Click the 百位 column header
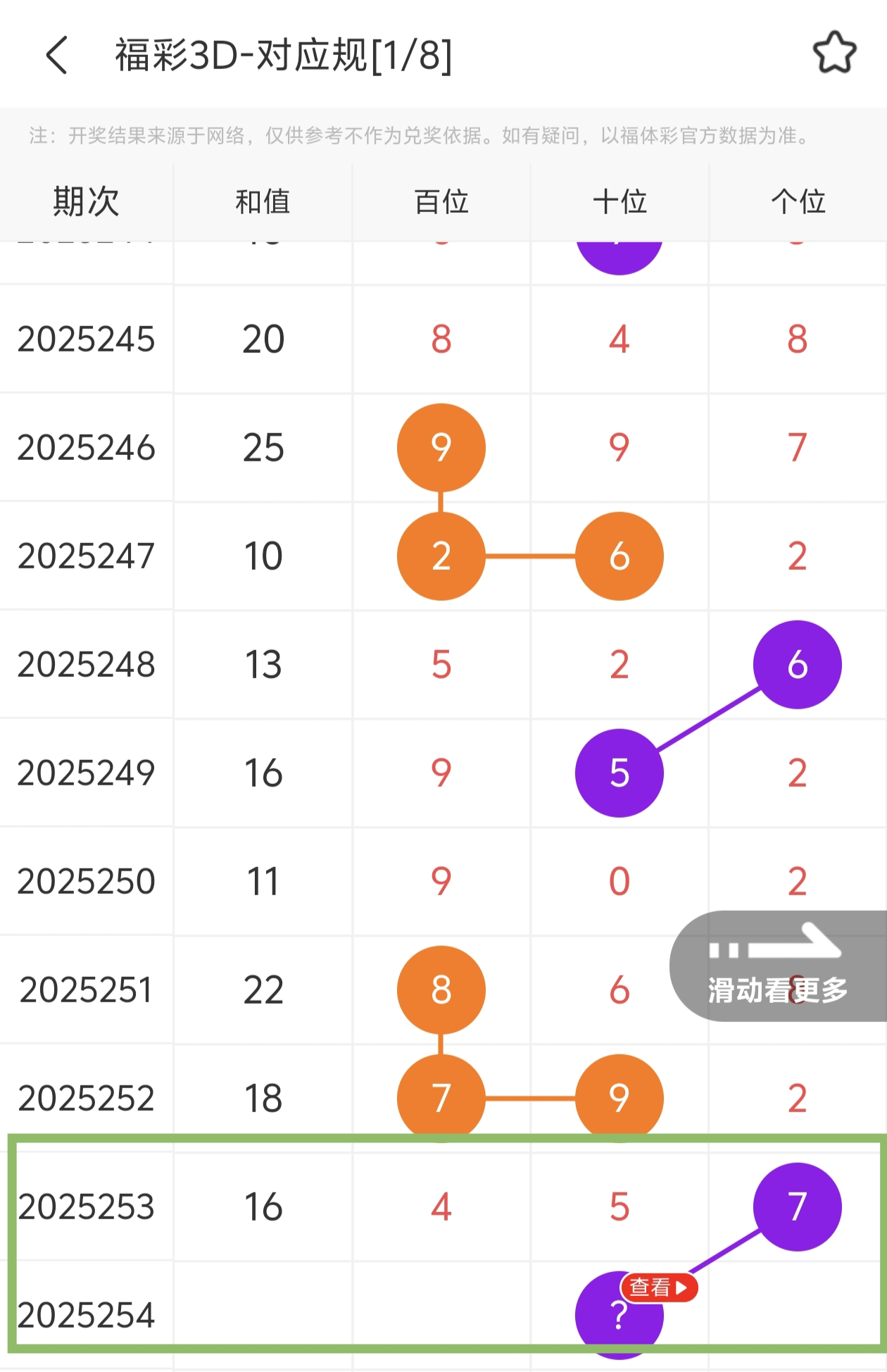Viewport: 887px width, 1372px height. 441,201
